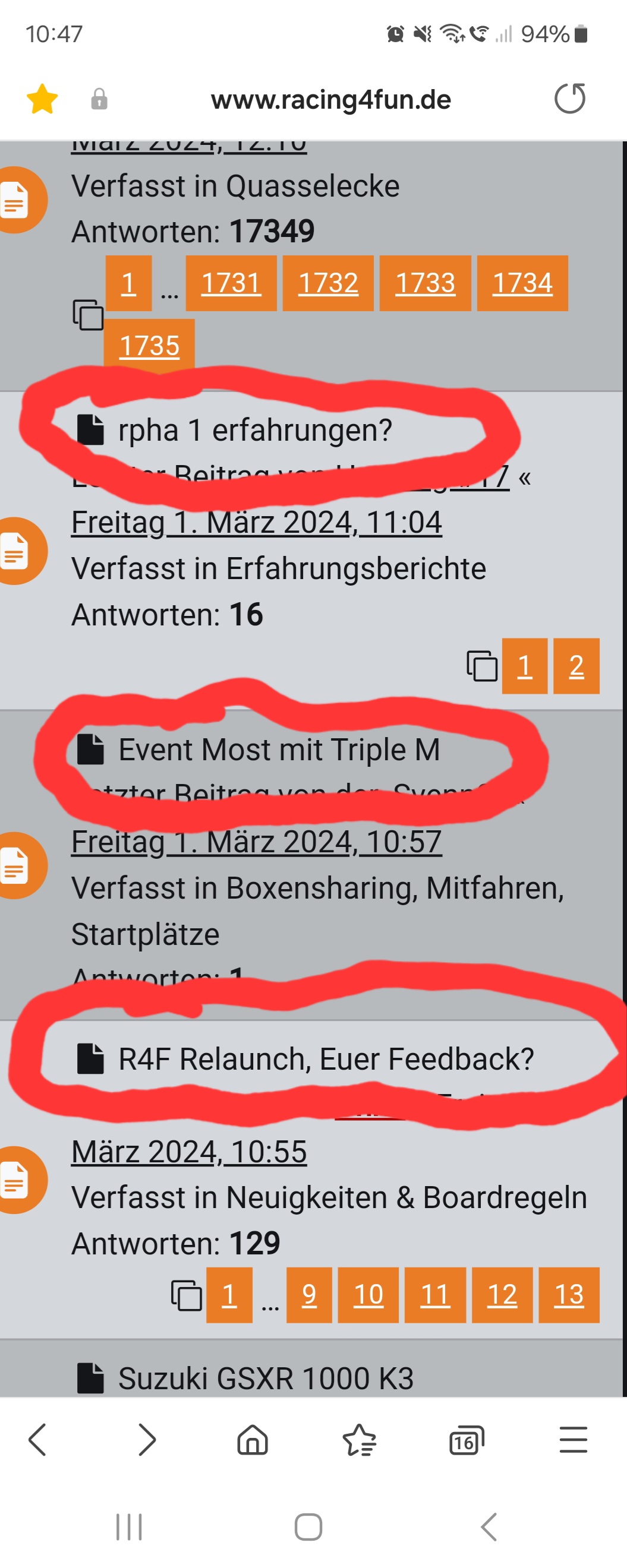Image resolution: width=627 pixels, height=1568 pixels.
Task: Open the "rpha 1 erfahrungen?" thread
Action: coord(255,431)
